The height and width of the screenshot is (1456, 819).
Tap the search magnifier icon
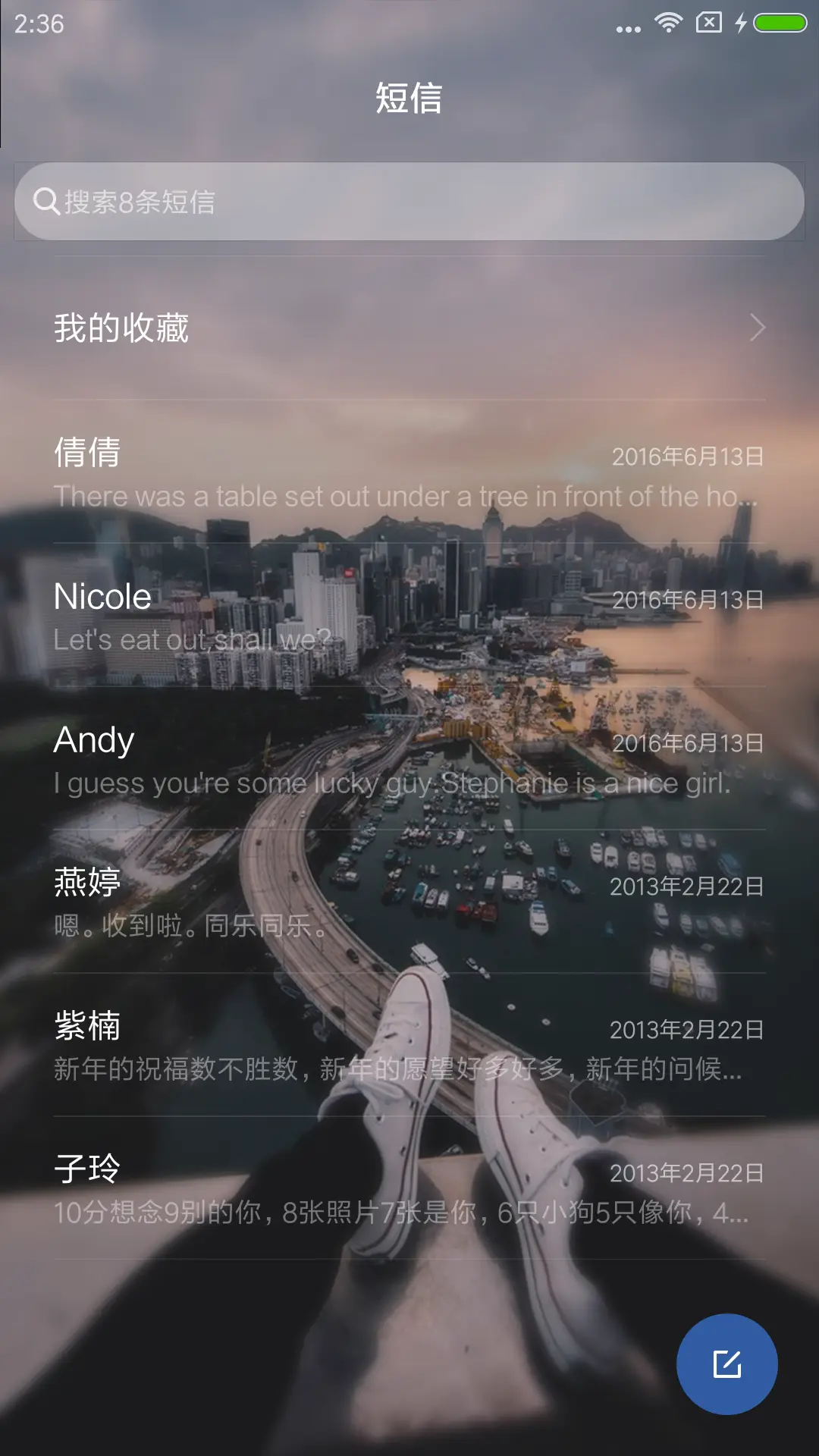[x=47, y=201]
